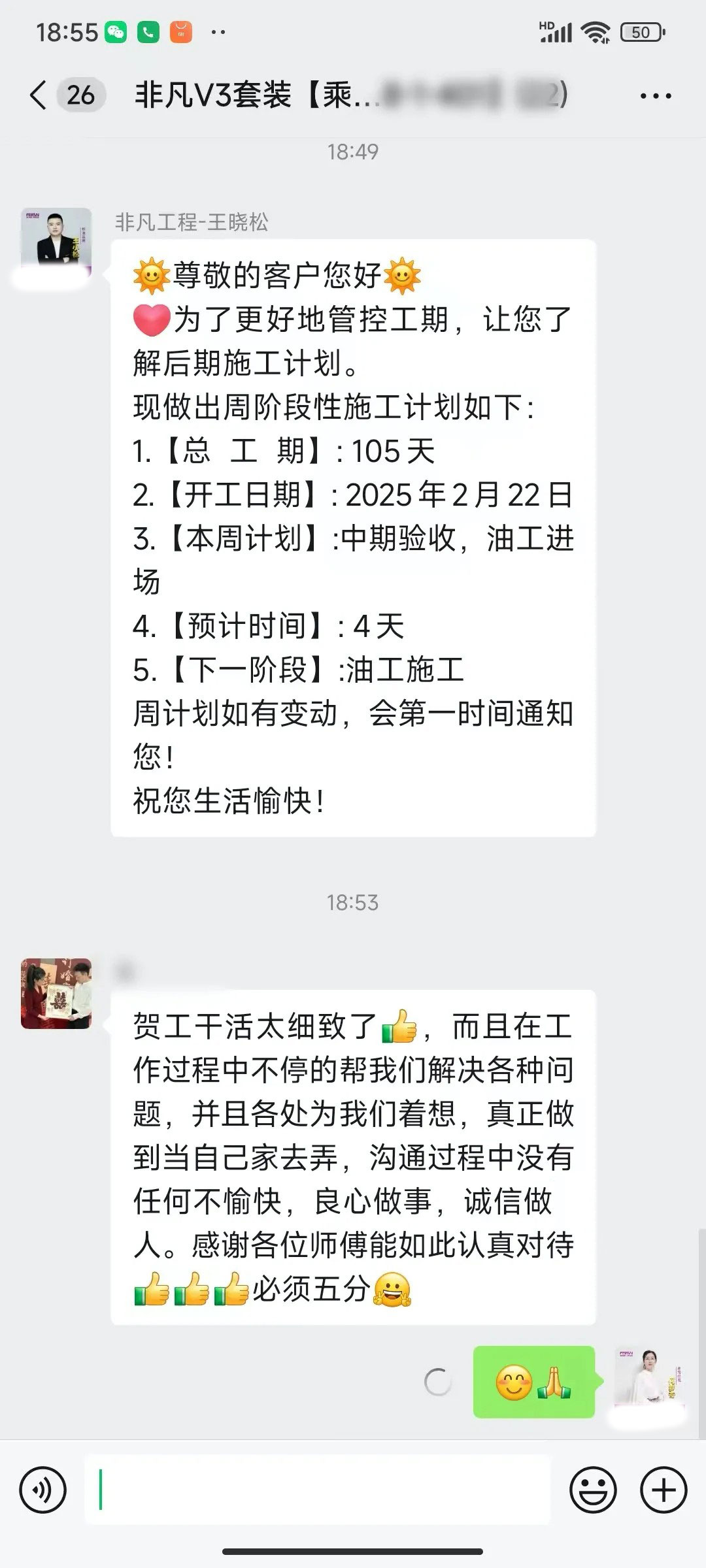Open the emoji sticker panel

coord(593,1490)
